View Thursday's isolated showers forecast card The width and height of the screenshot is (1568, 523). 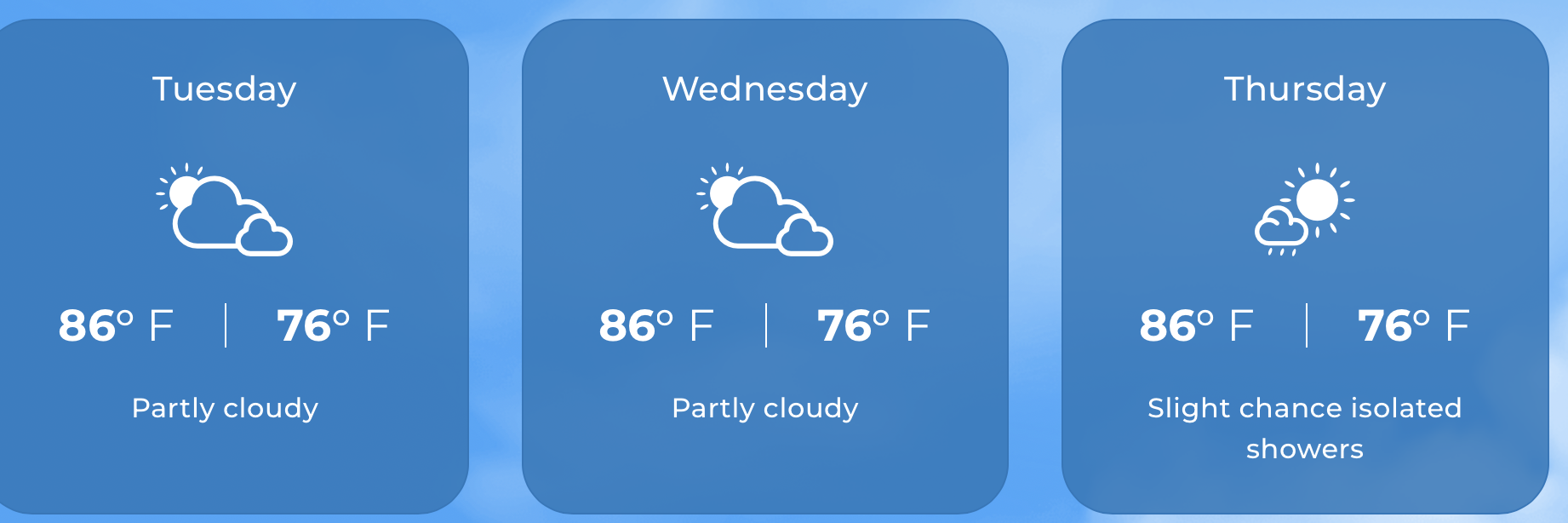1304,266
